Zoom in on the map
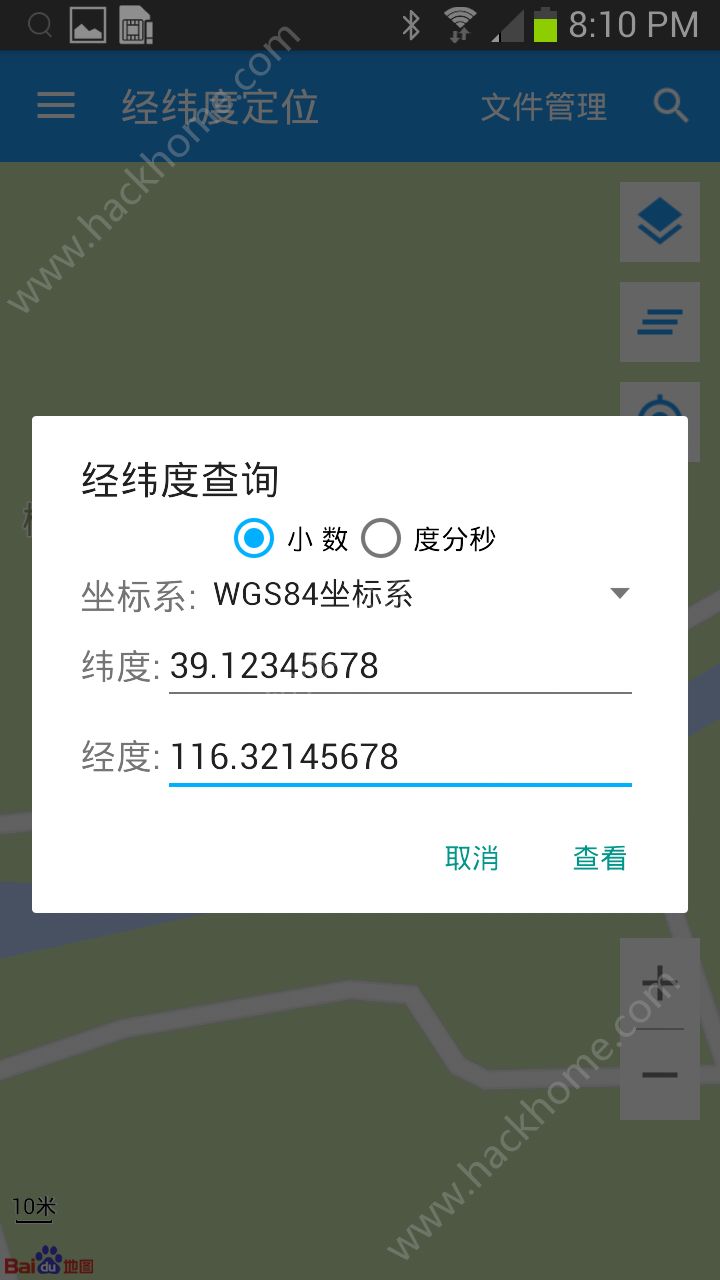720x1280 pixels. pyautogui.click(x=659, y=984)
